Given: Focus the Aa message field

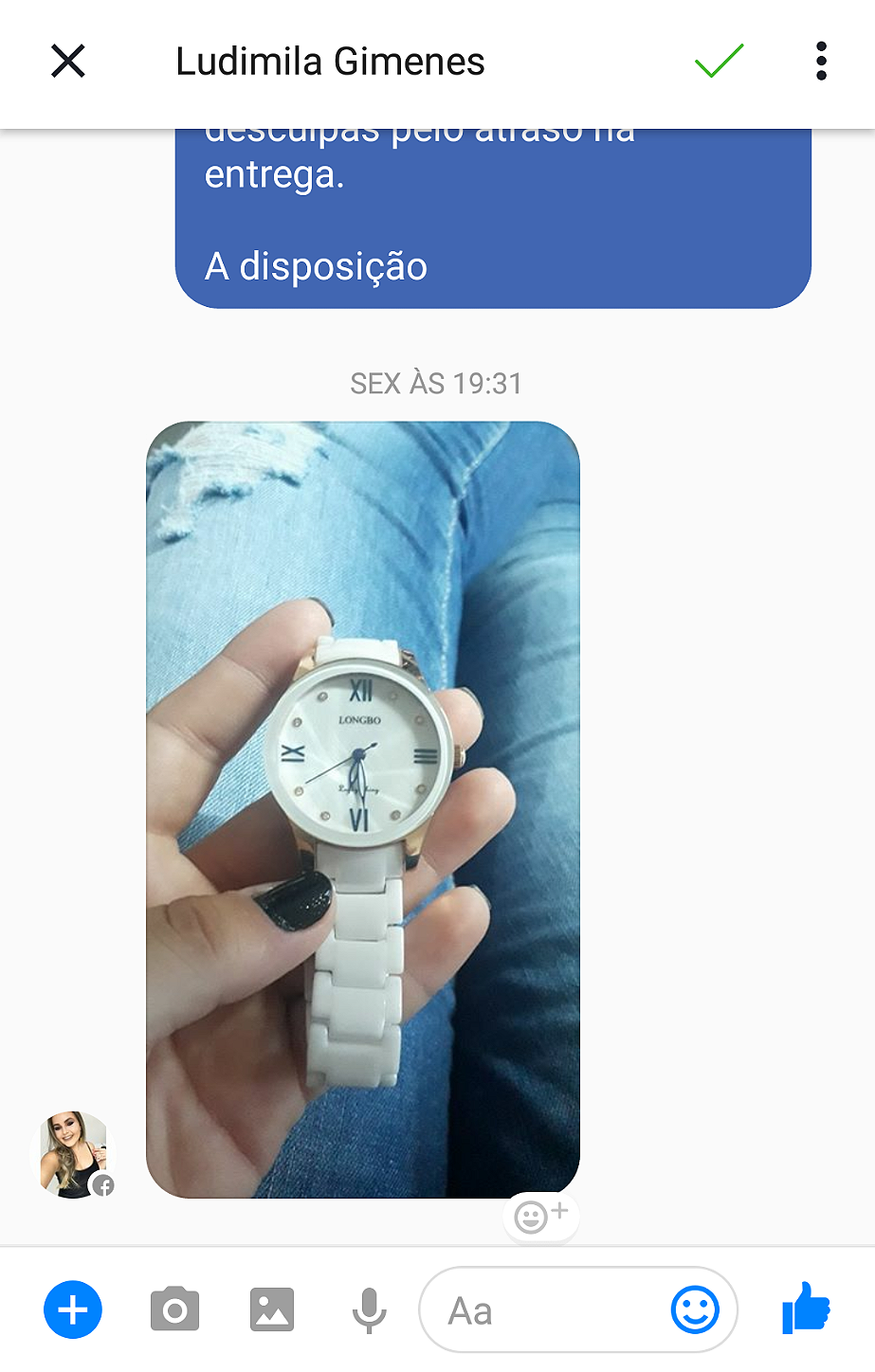Looking at the screenshot, I should pyautogui.click(x=540, y=1310).
